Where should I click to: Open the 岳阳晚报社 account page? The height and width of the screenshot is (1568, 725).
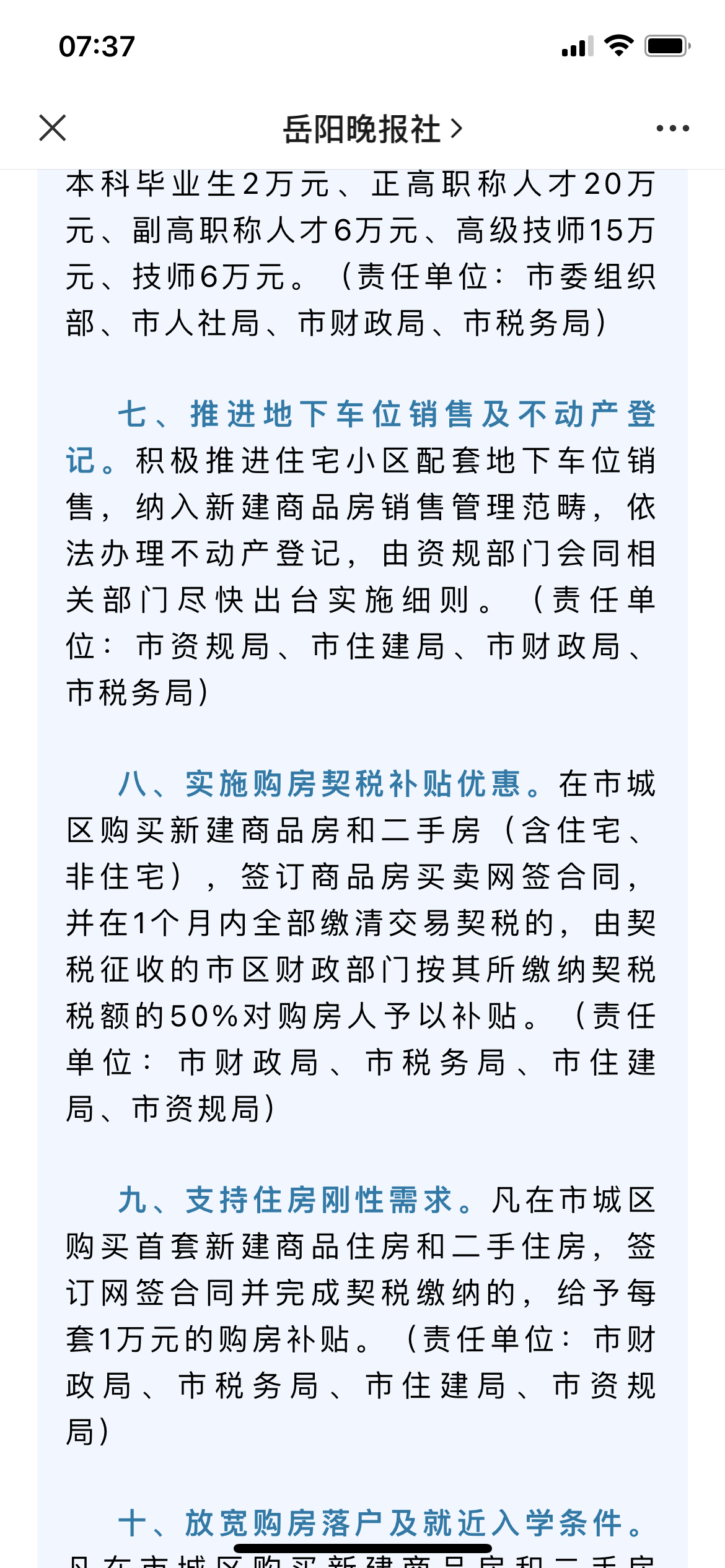(372, 129)
